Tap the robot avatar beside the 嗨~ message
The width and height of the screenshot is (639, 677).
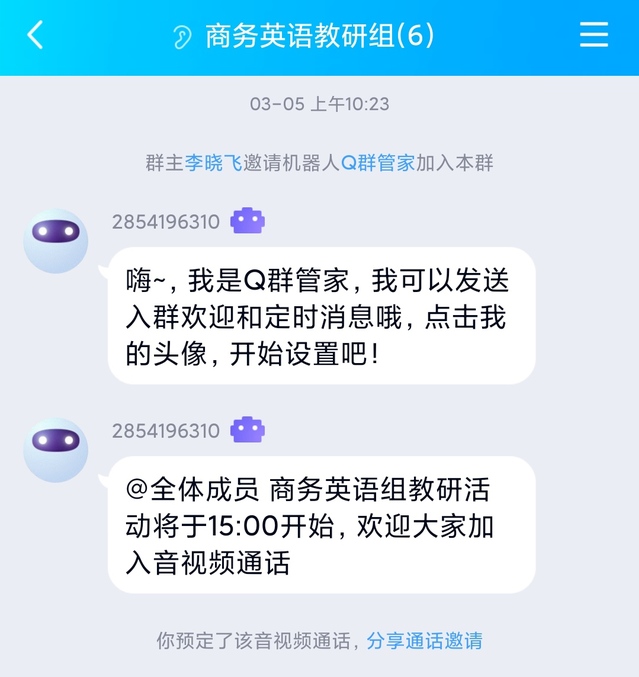tap(56, 241)
